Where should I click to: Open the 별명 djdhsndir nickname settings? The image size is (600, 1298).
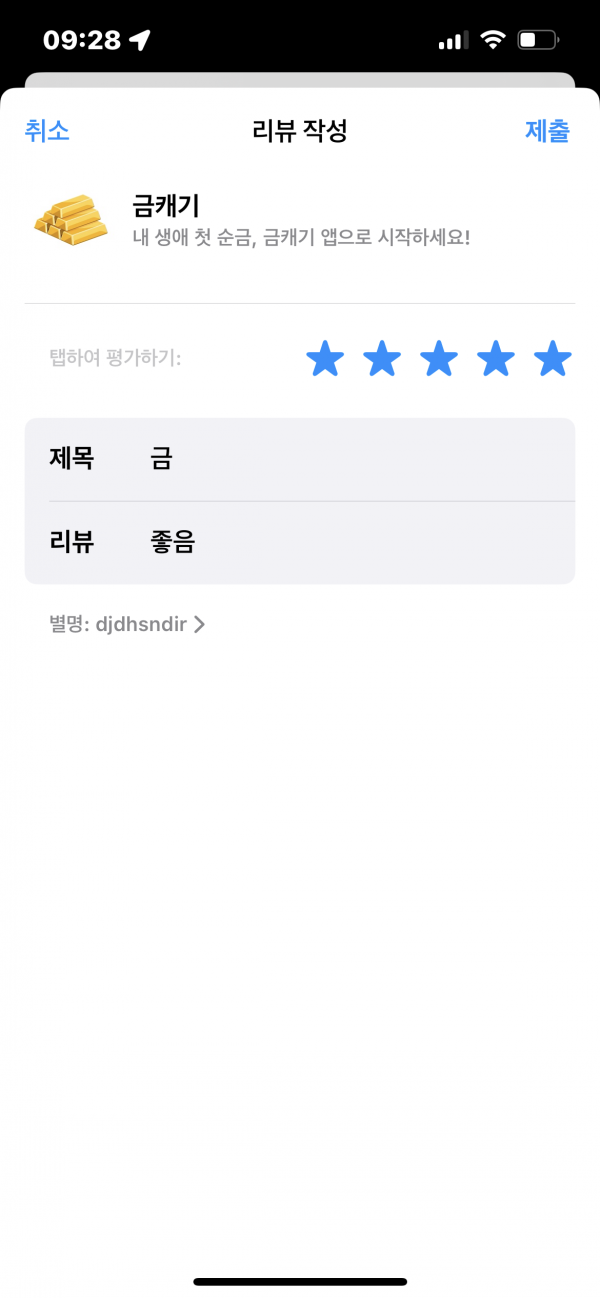pyautogui.click(x=127, y=625)
